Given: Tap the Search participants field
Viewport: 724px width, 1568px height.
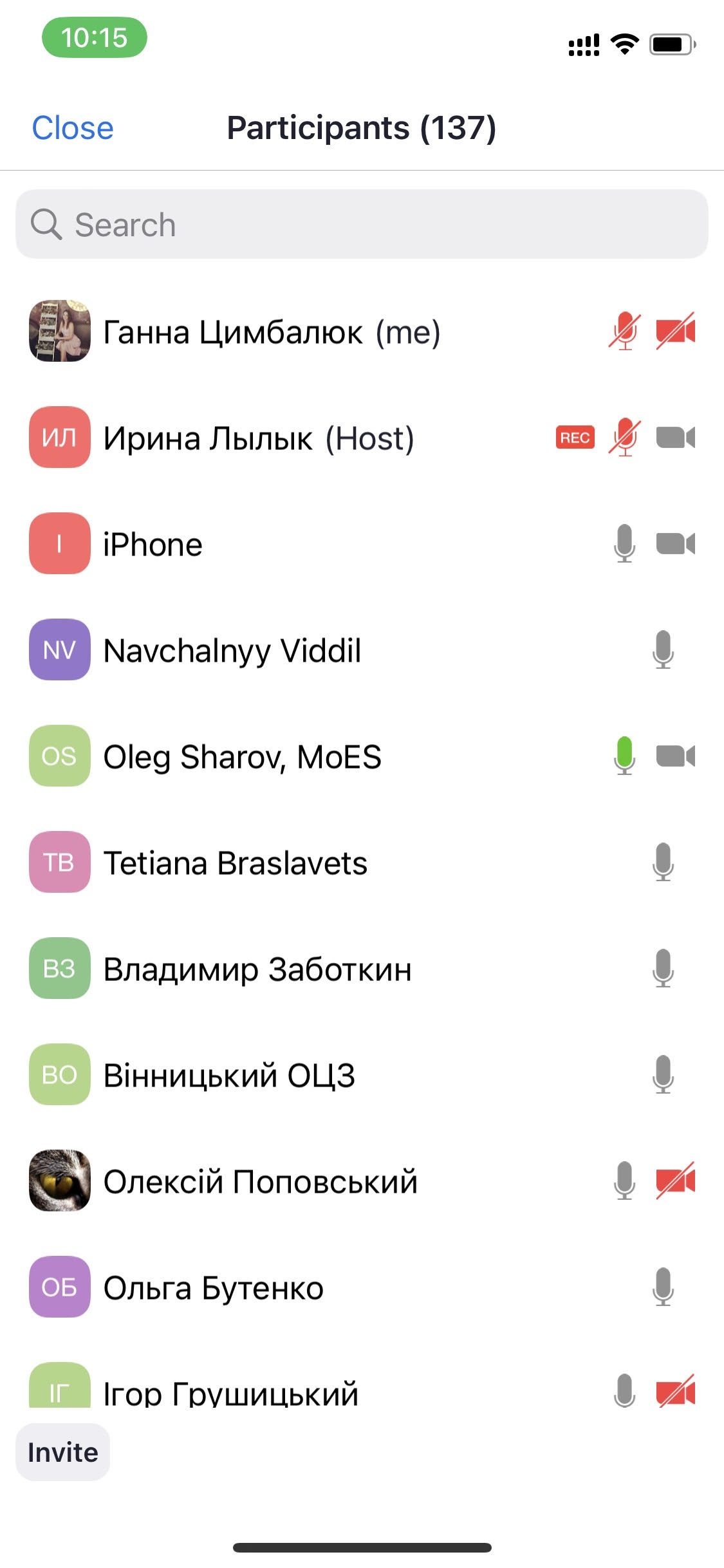Looking at the screenshot, I should click(362, 225).
